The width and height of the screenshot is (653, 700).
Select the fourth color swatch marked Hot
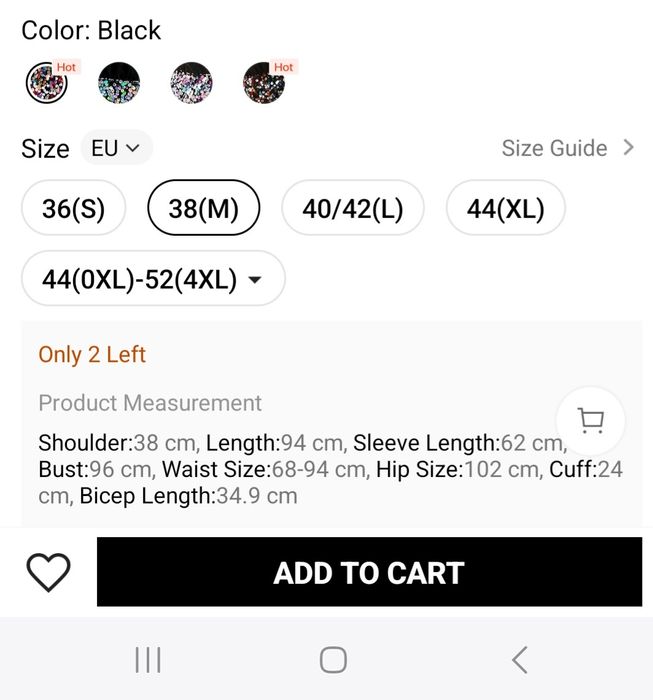264,83
